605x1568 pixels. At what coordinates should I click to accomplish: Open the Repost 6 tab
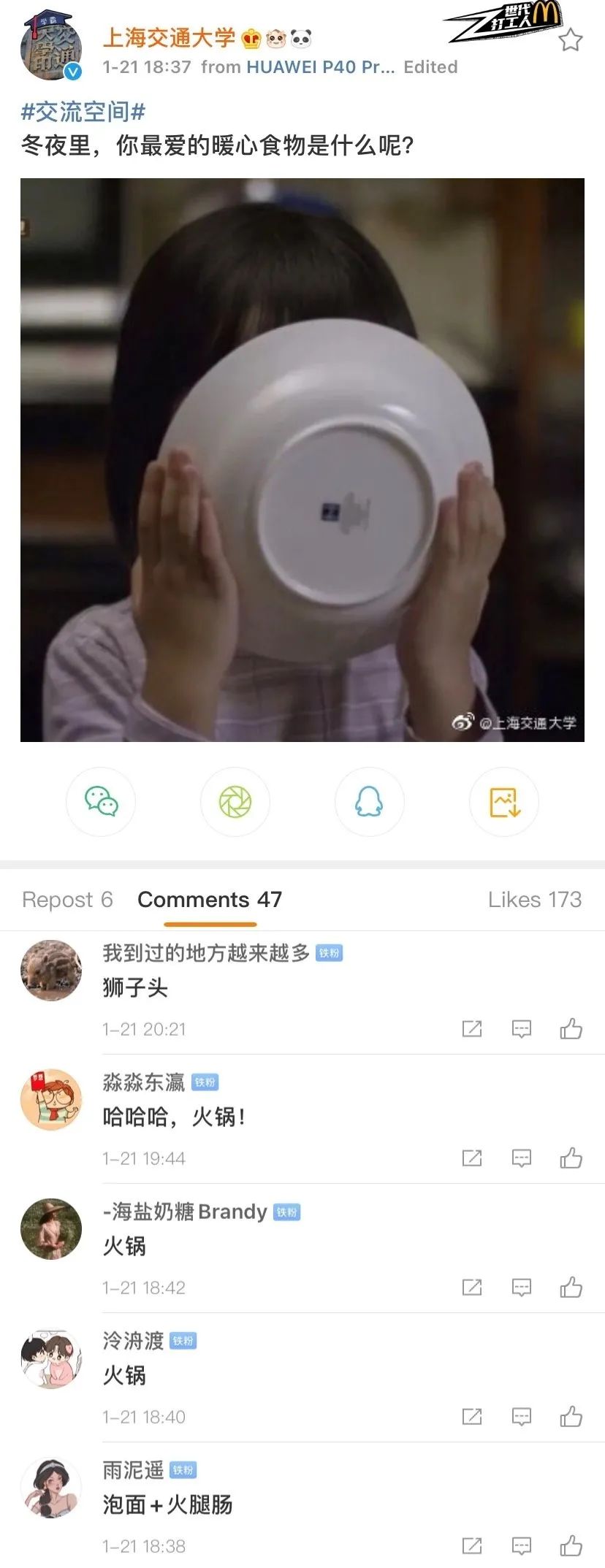(66, 899)
